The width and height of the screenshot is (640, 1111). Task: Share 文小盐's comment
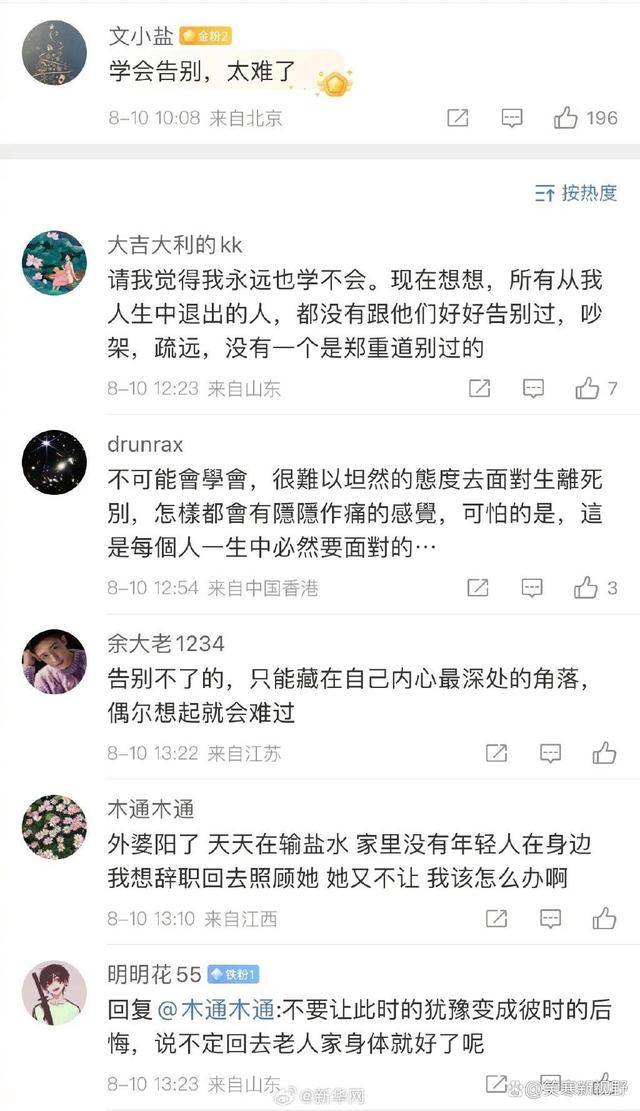pyautogui.click(x=458, y=118)
